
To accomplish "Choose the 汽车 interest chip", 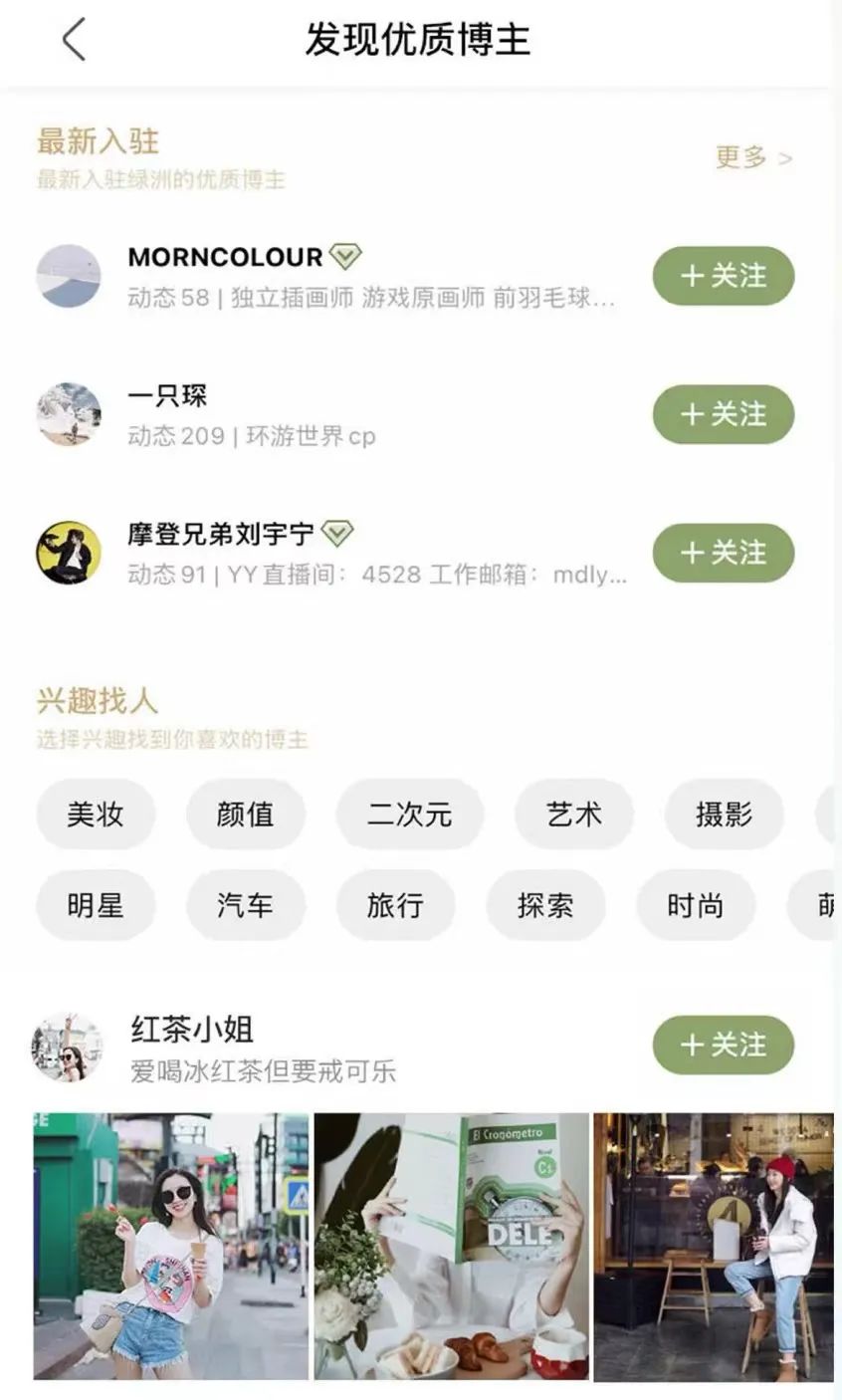I will coord(245,905).
